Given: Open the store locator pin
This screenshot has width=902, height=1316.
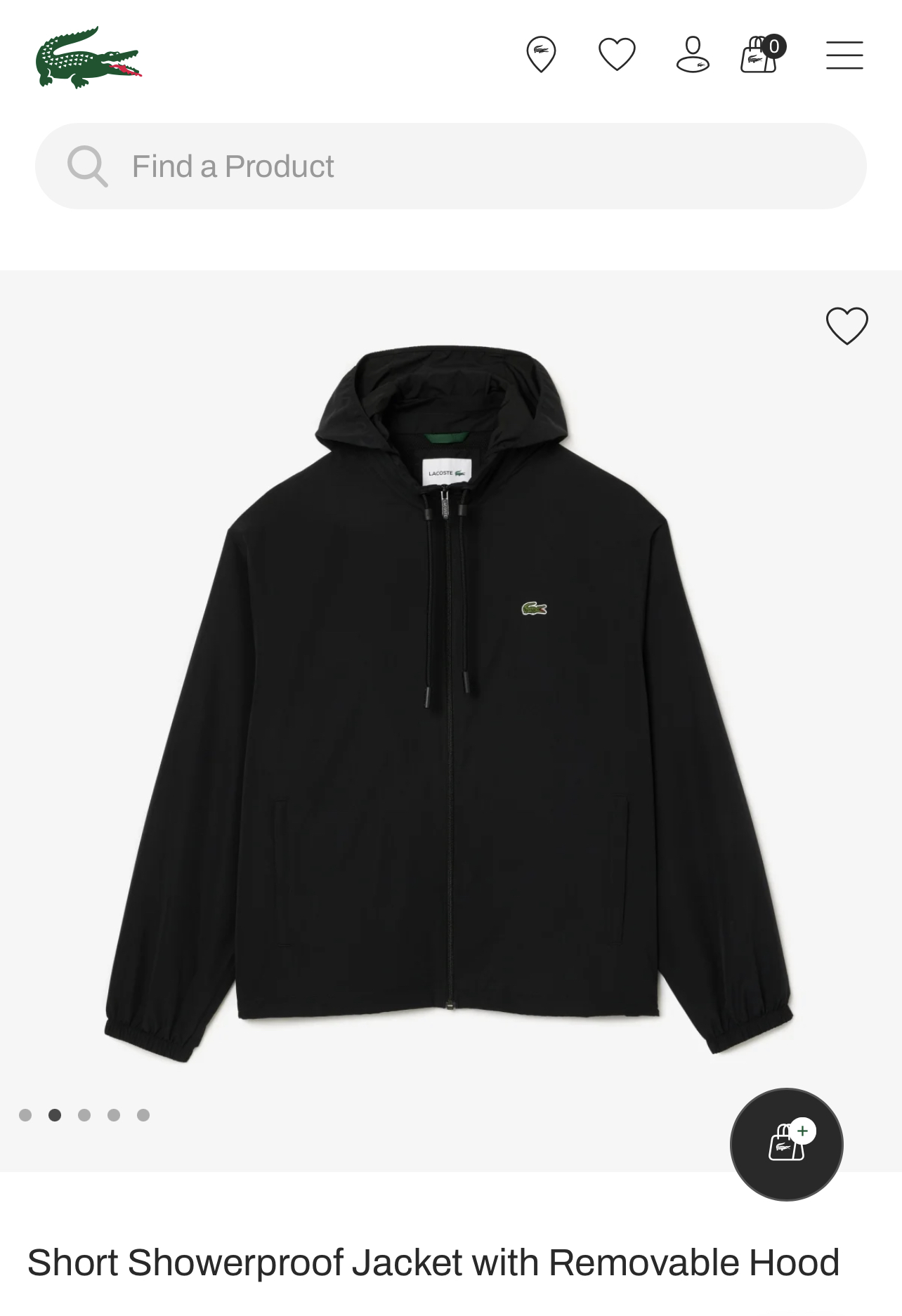Looking at the screenshot, I should tap(541, 54).
